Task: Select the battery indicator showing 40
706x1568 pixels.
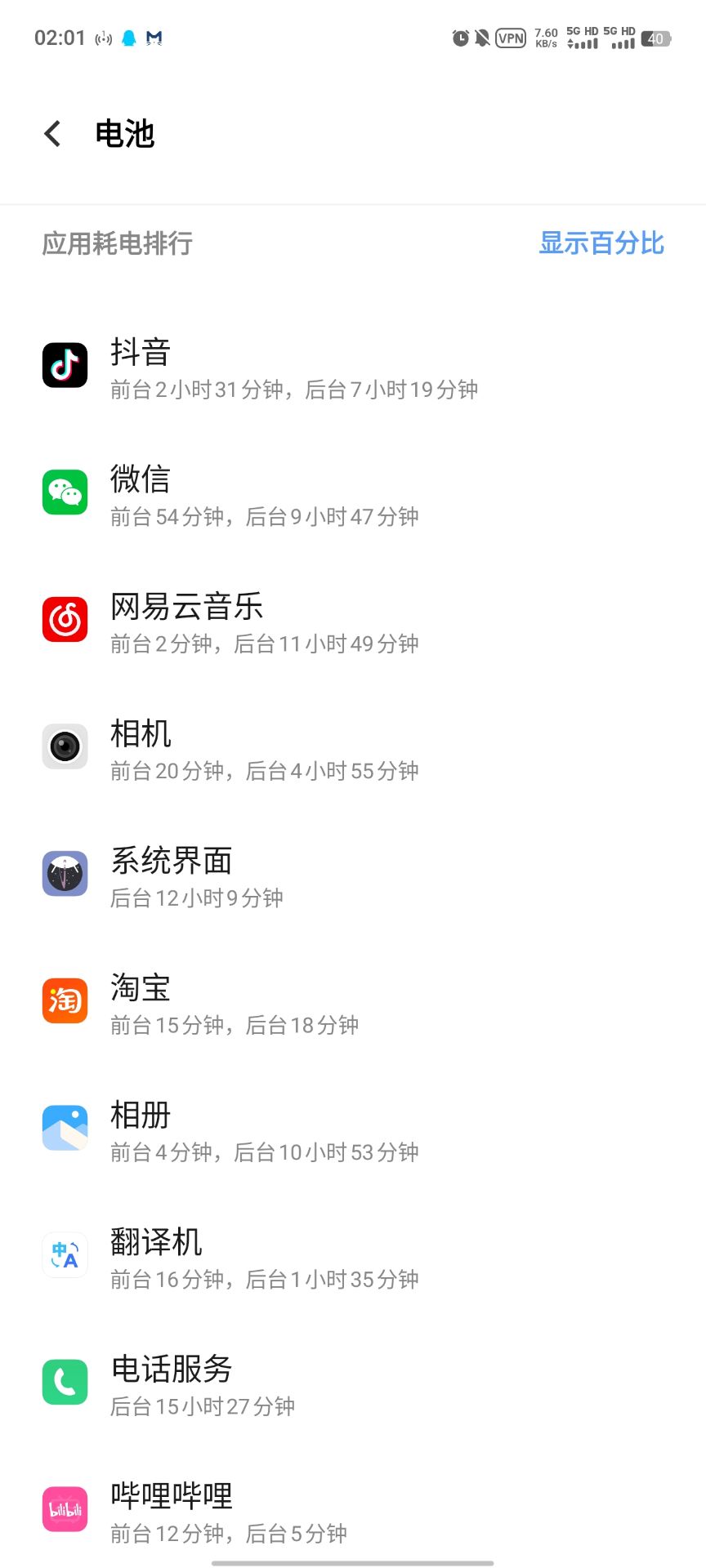Action: tap(654, 38)
